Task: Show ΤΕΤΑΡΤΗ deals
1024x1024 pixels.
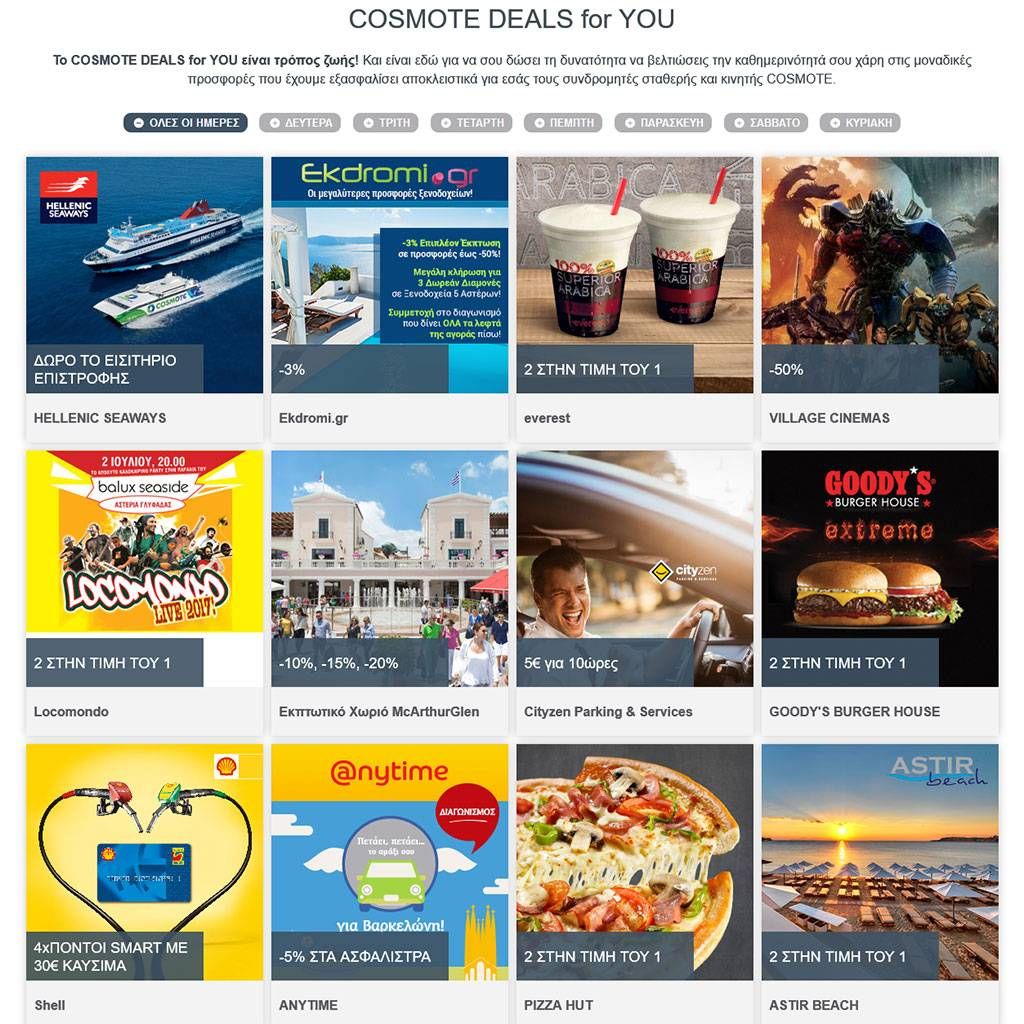Action: (472, 123)
